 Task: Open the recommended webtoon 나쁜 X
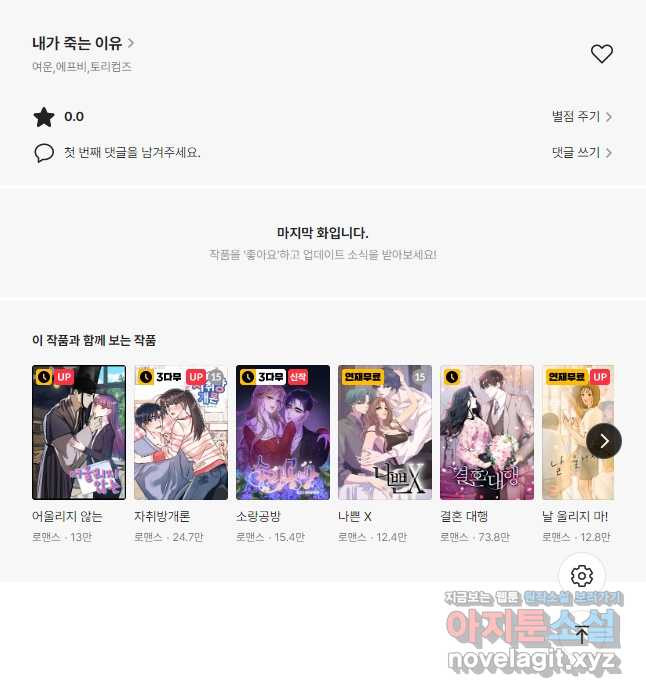click(x=385, y=432)
